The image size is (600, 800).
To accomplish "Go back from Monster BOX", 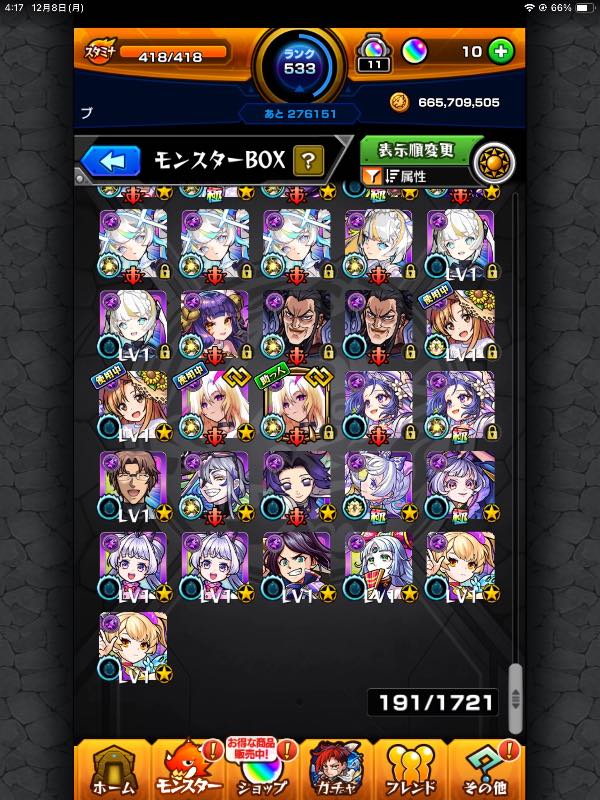I will [110, 160].
